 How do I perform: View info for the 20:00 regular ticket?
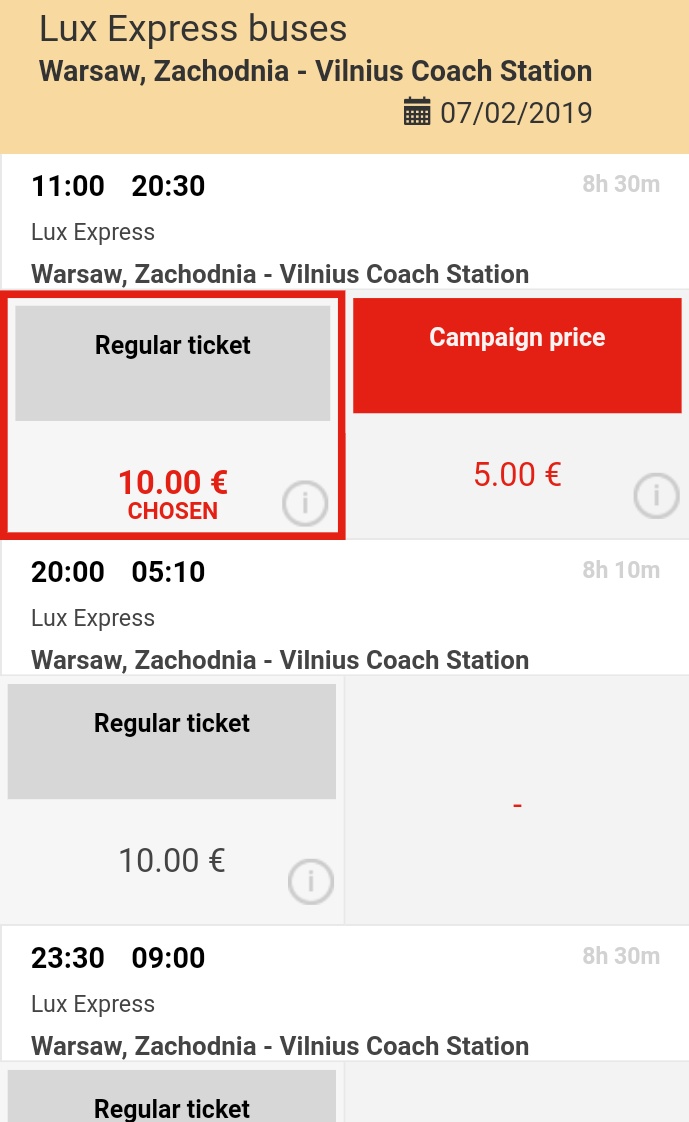point(311,882)
